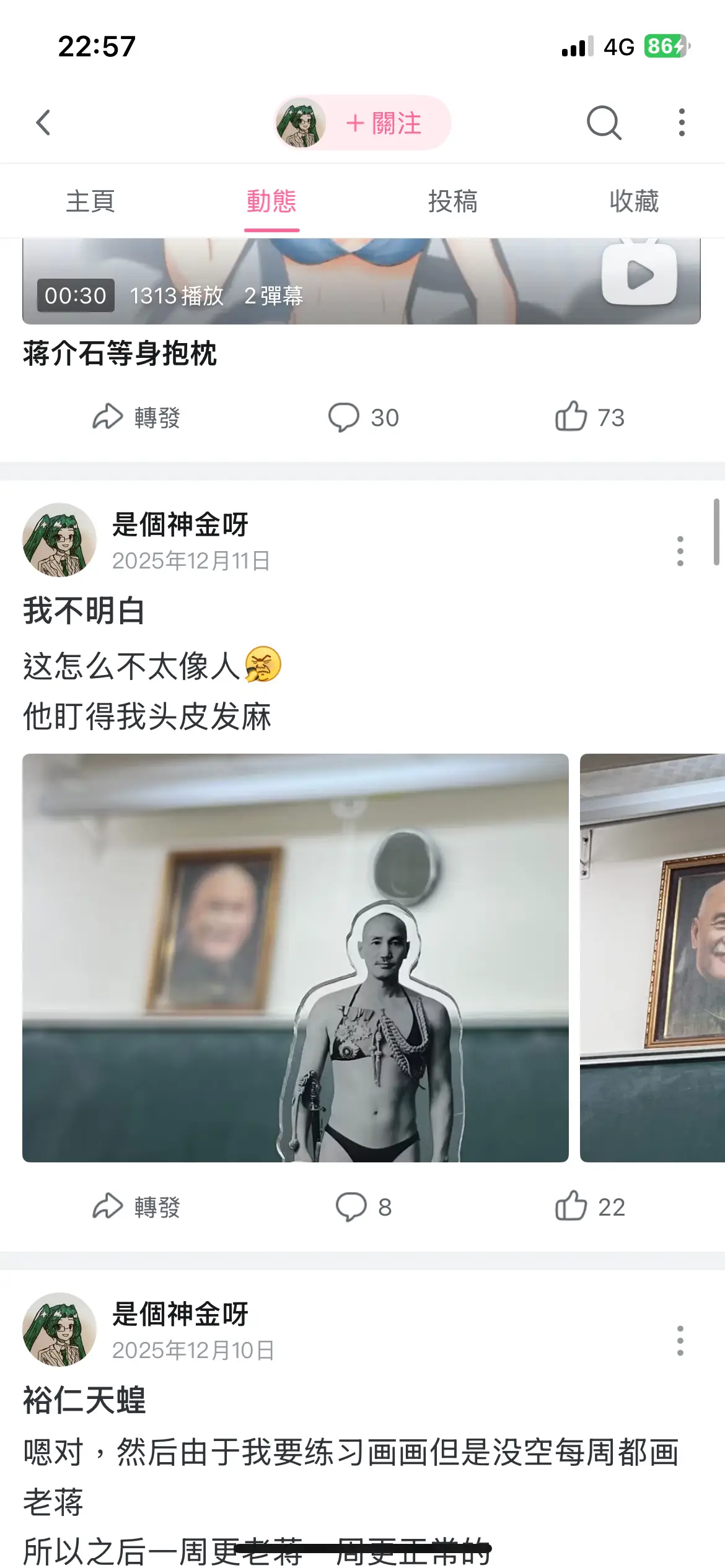Screen dimensions: 725x1568
Task: Like the 我不明白 post with 22 likes
Action: pos(589,1207)
